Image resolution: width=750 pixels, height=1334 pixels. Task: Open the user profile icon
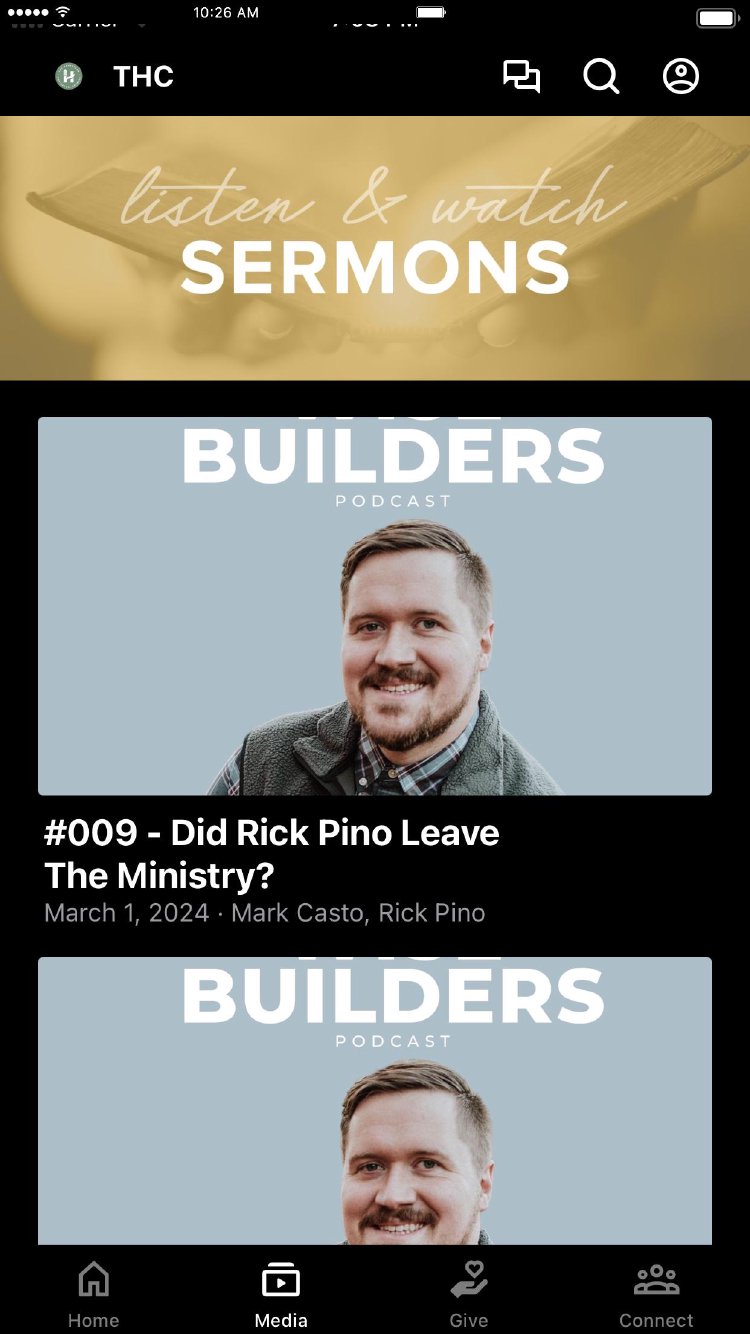[x=681, y=77]
